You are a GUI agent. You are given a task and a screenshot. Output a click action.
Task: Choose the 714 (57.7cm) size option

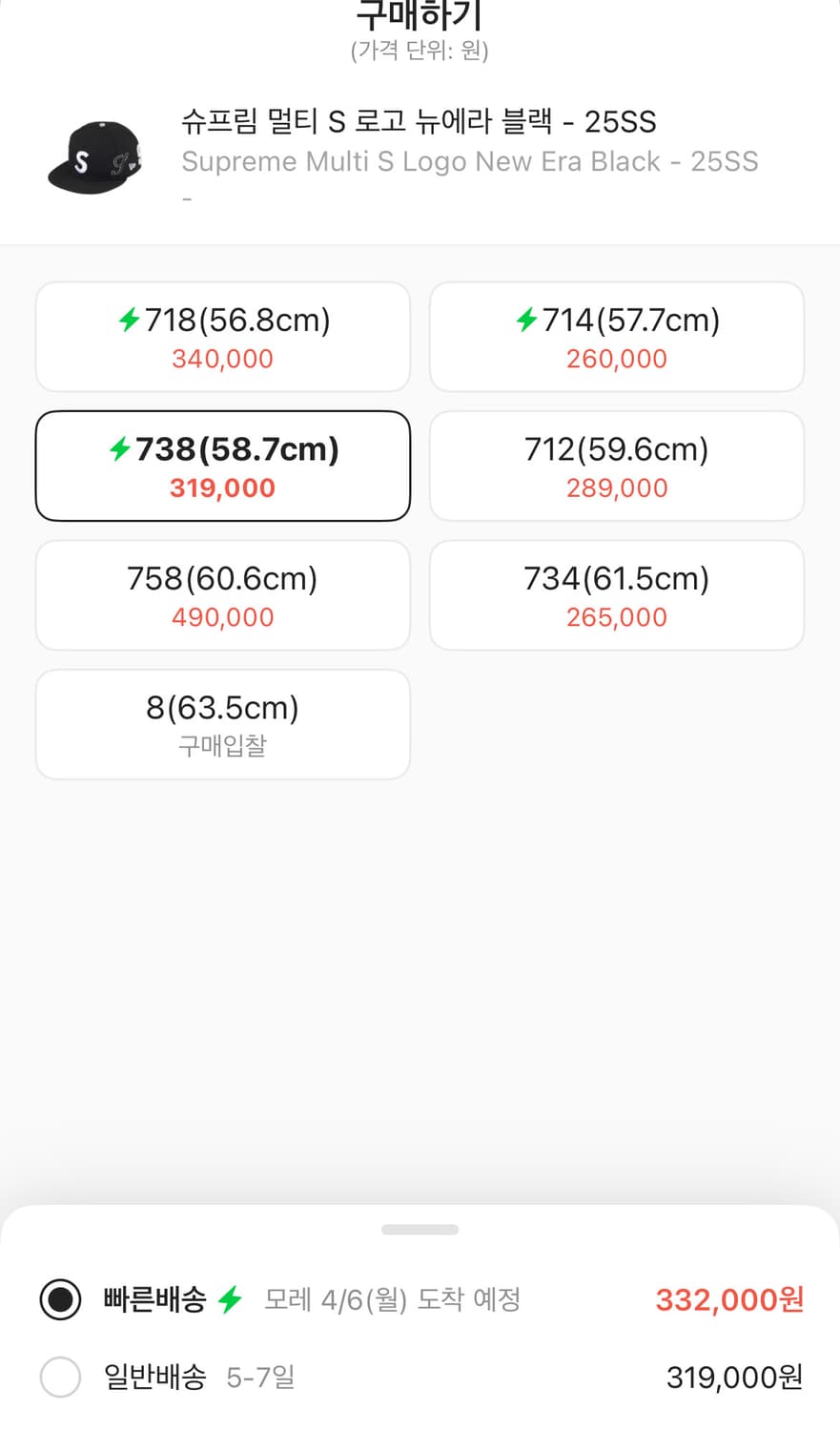tap(617, 337)
